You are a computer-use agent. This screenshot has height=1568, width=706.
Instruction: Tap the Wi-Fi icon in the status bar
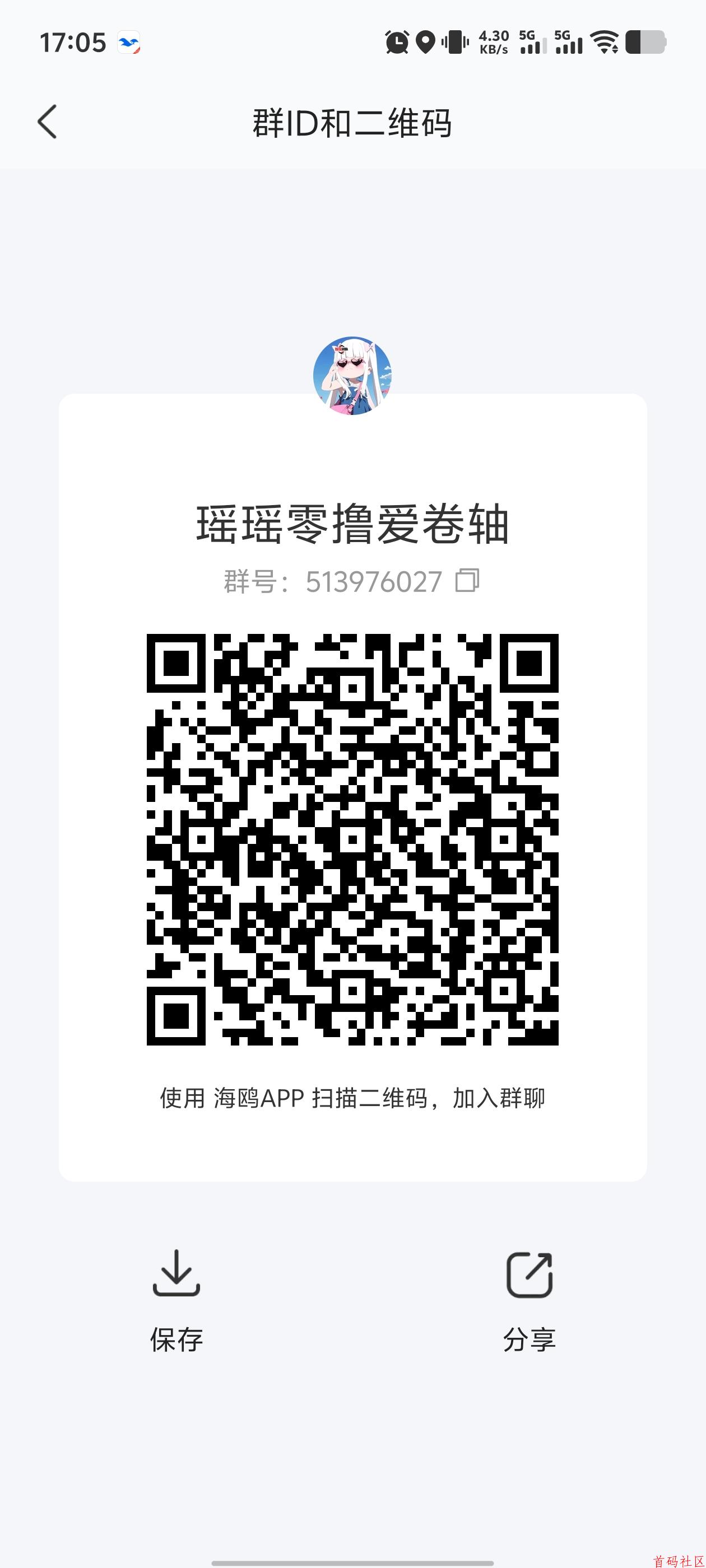[x=604, y=41]
